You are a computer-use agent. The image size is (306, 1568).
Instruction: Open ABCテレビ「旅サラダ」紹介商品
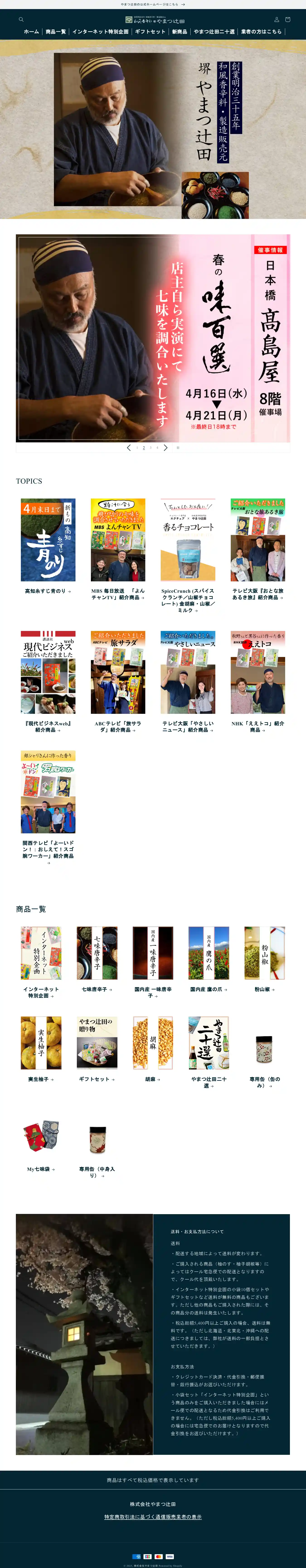pos(118,726)
